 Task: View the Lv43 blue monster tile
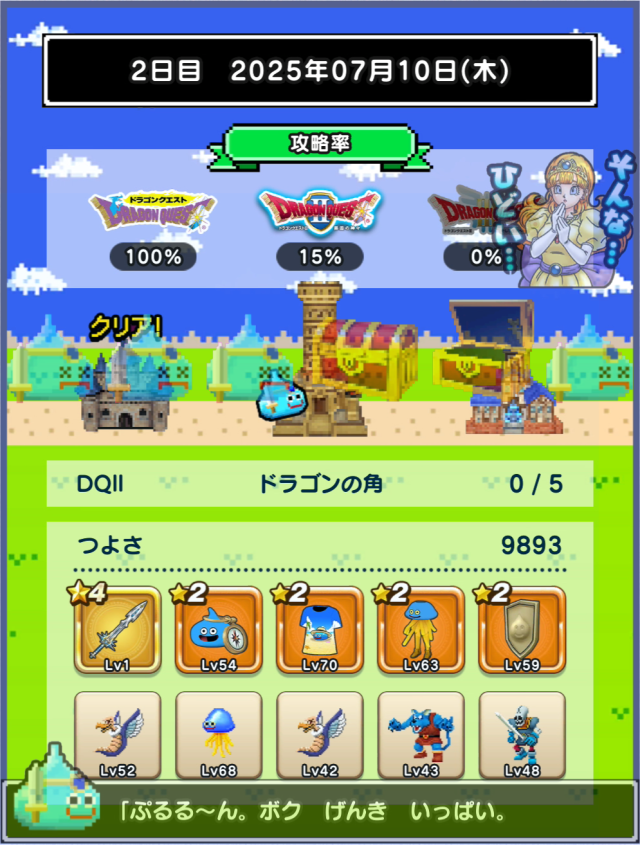[420, 735]
